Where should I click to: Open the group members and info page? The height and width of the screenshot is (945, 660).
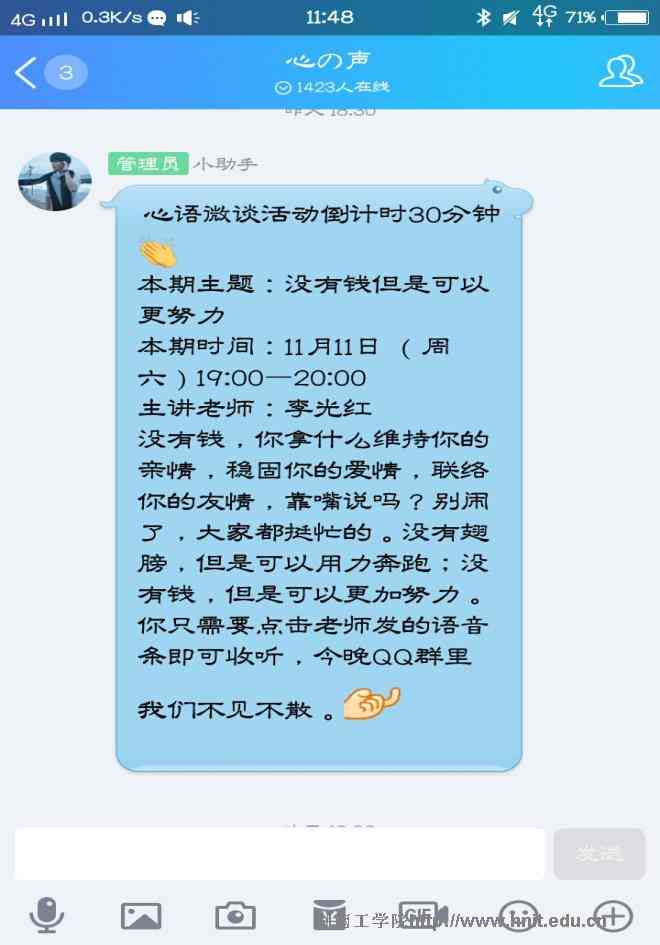pyautogui.click(x=620, y=72)
